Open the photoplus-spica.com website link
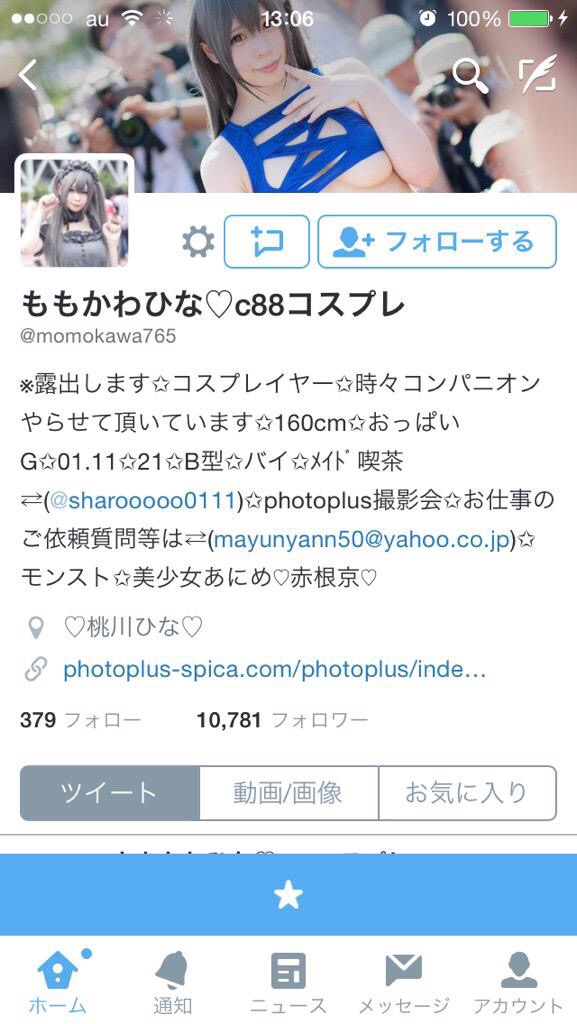The height and width of the screenshot is (1024, 577). pos(274,669)
